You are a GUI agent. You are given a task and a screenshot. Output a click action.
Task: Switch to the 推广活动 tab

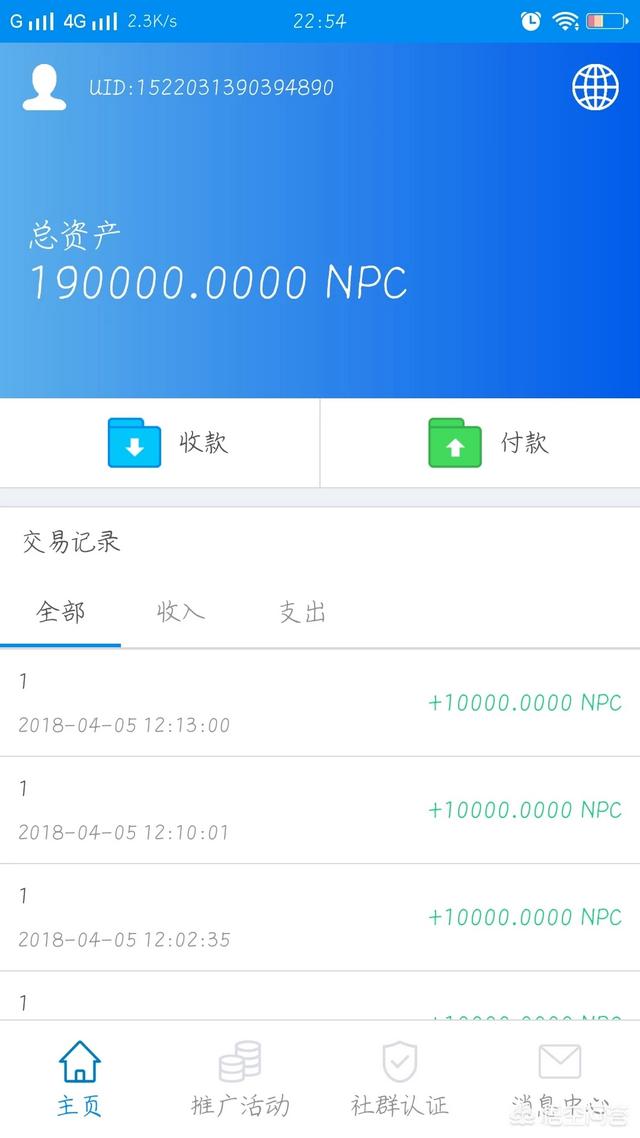pyautogui.click(x=240, y=1078)
